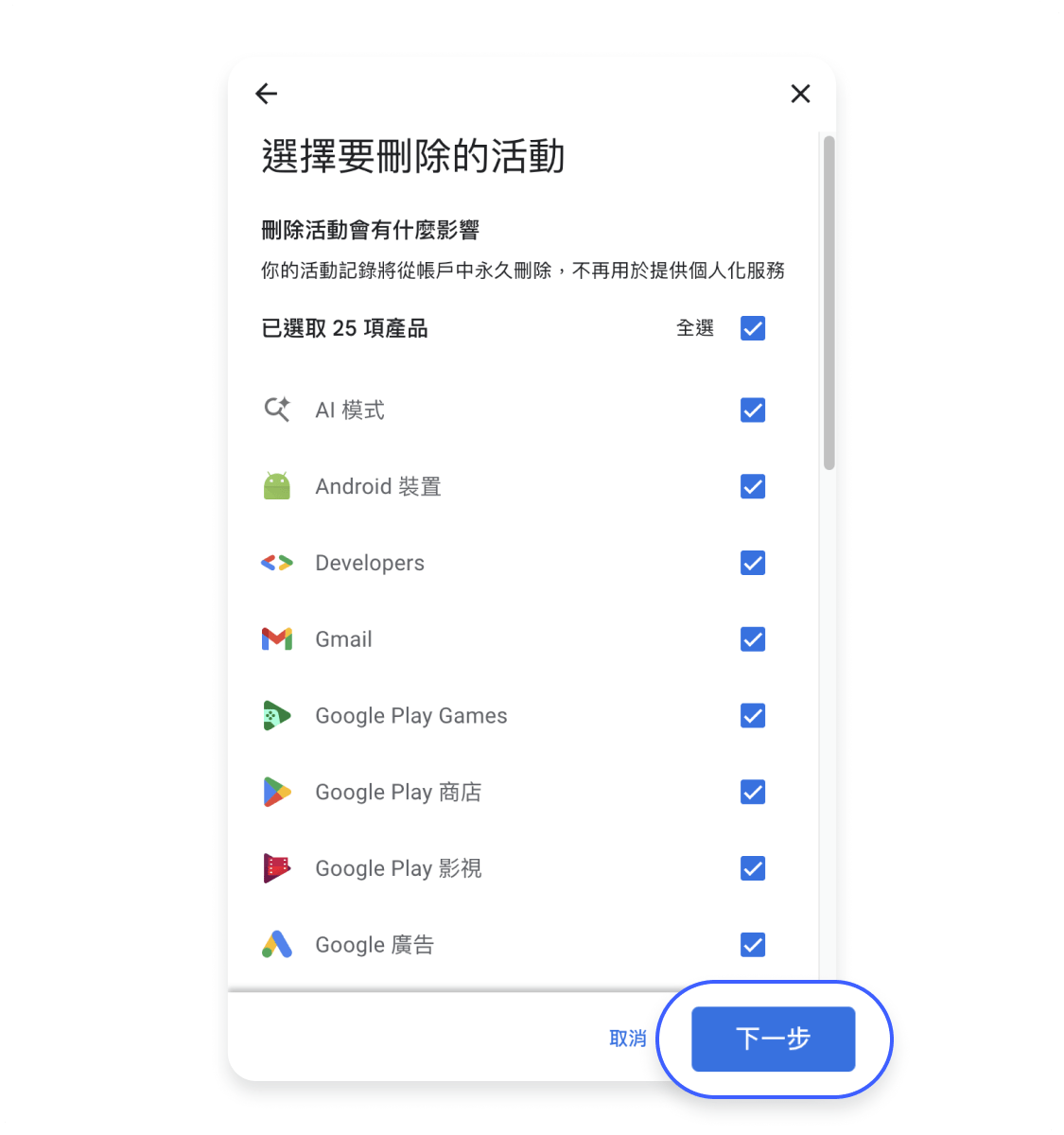Click the AI 模式 product icon
Viewport: 1064px width, 1135px height.
[x=276, y=410]
